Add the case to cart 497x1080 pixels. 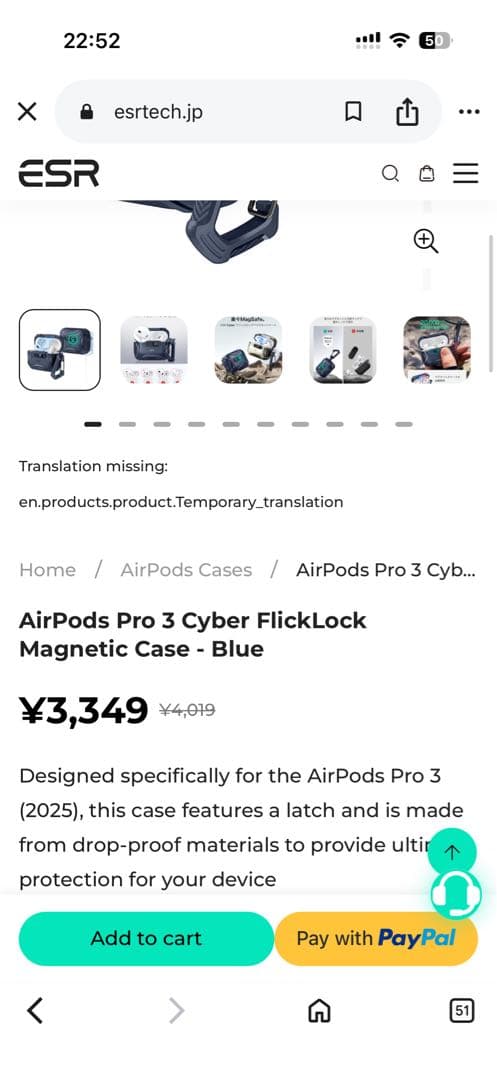[x=146, y=938]
